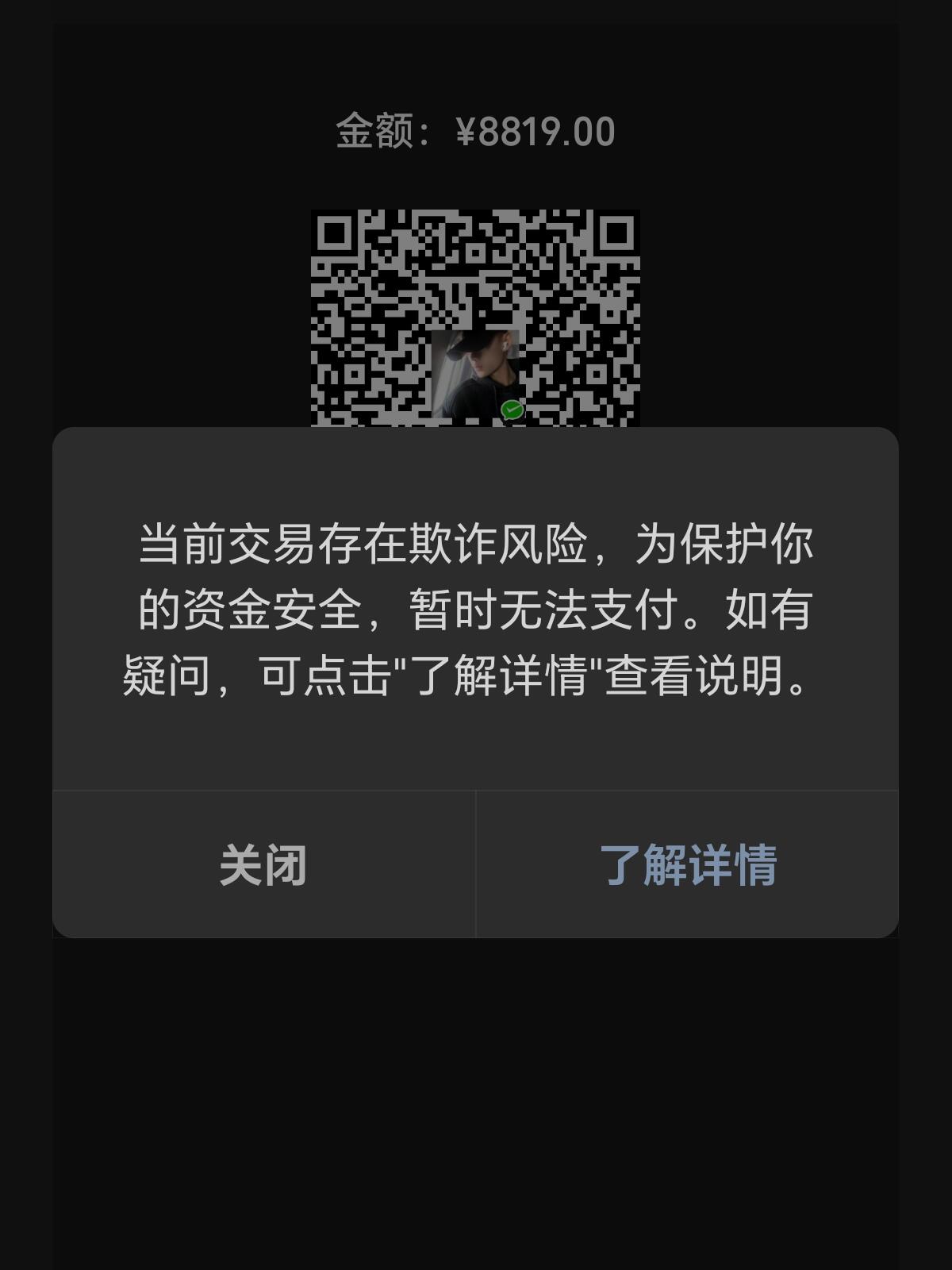
Task: Select the fraud warning dialog message
Action: point(474,611)
